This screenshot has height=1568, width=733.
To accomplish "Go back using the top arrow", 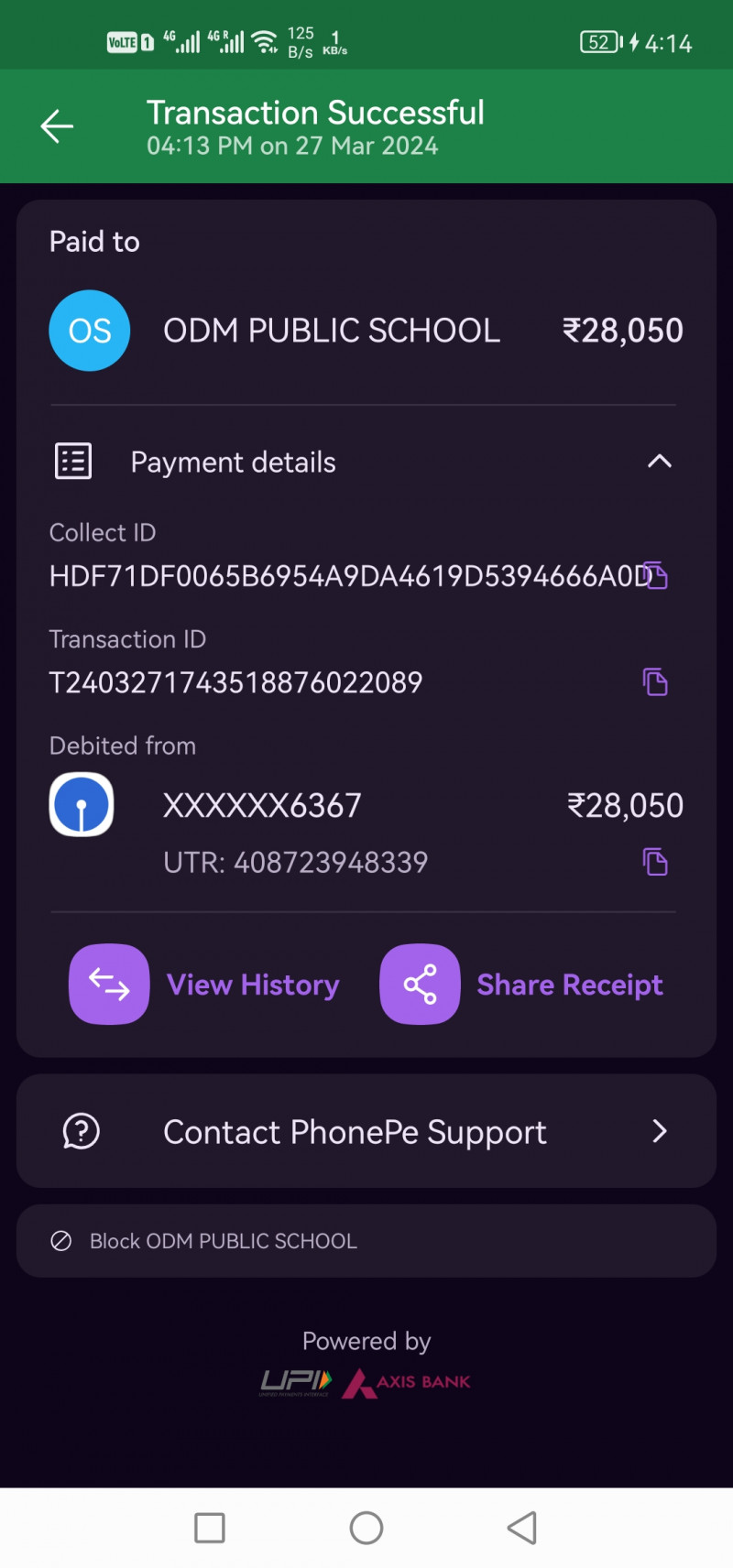I will 57,126.
